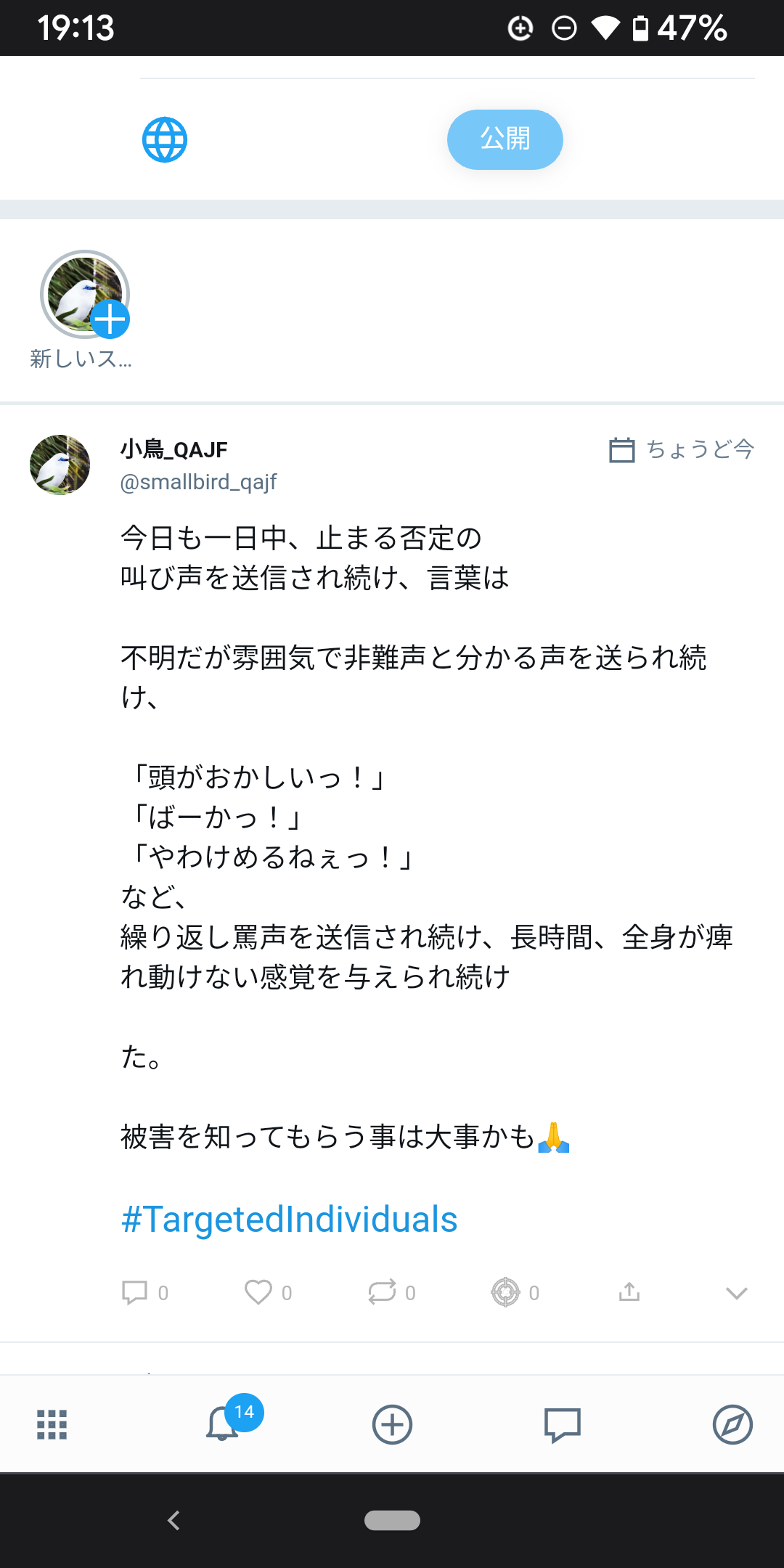784x1568 pixels.
Task: Go back with system back arrow
Action: pos(173,1520)
